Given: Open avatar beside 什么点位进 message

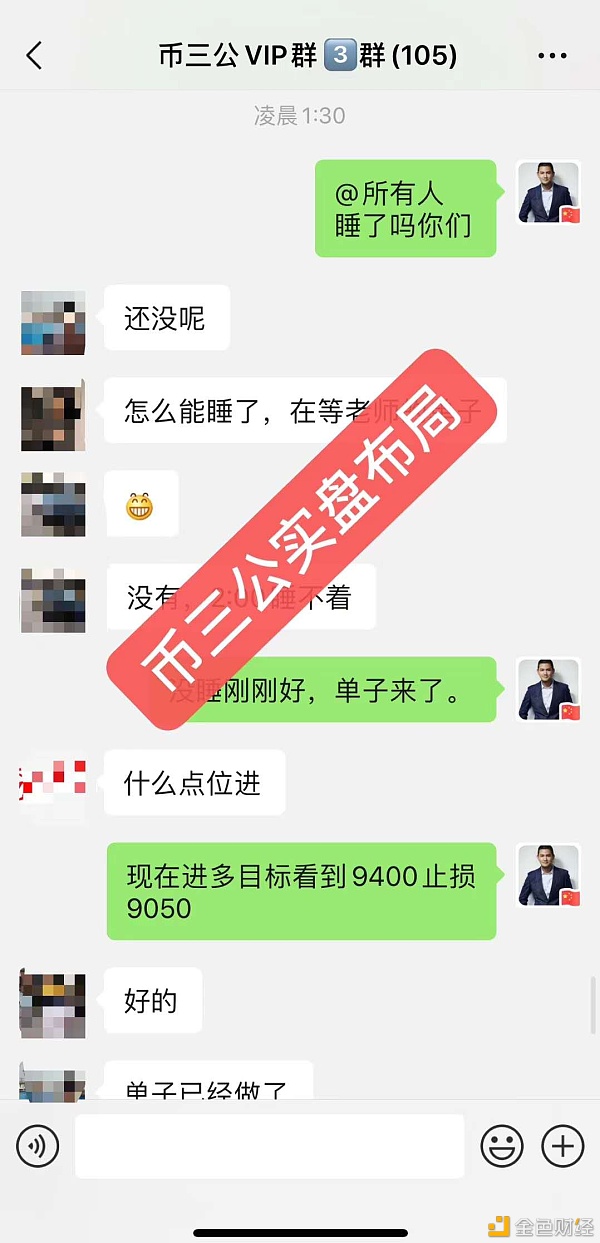Looking at the screenshot, I should pyautogui.click(x=53, y=782).
